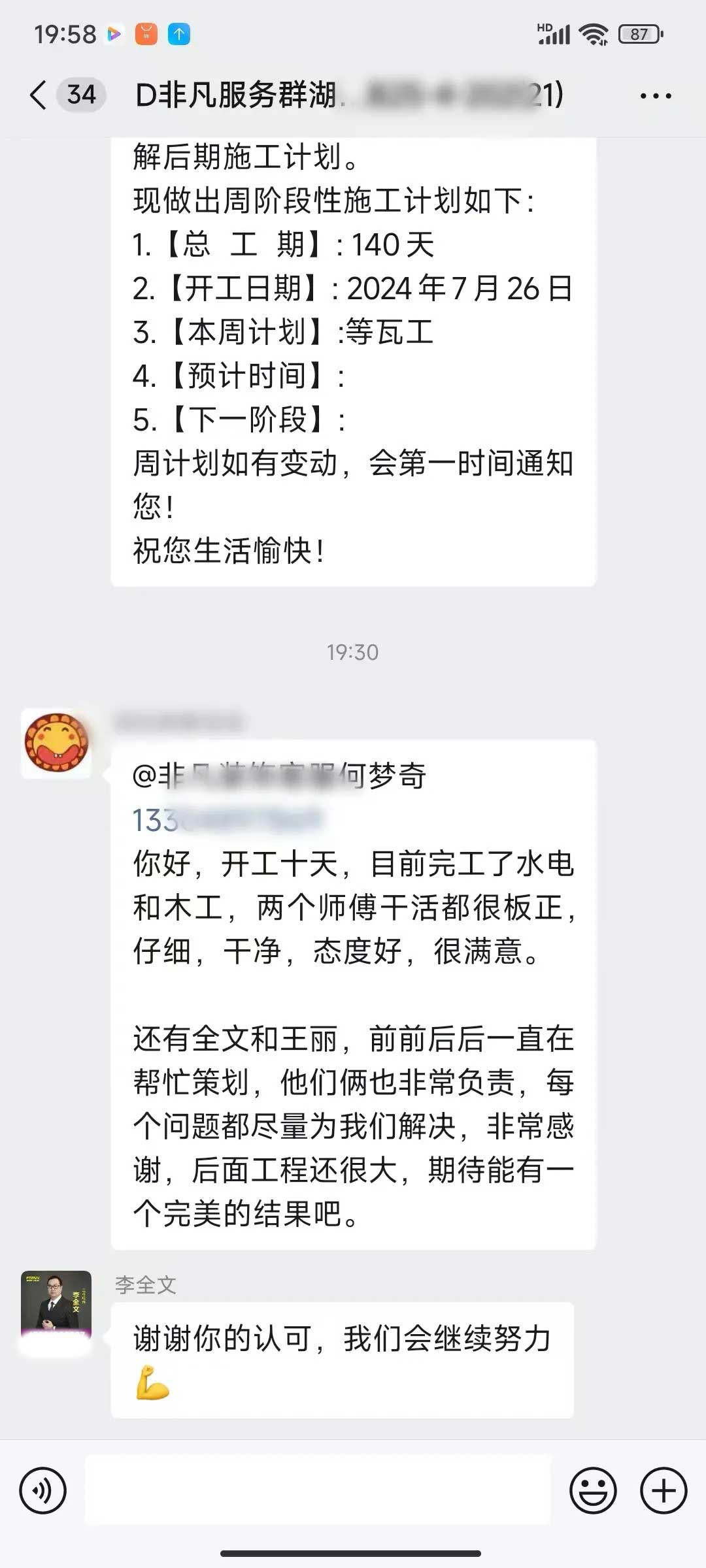Image resolution: width=706 pixels, height=1568 pixels.
Task: Switch to voice message input
Action: [43, 1491]
